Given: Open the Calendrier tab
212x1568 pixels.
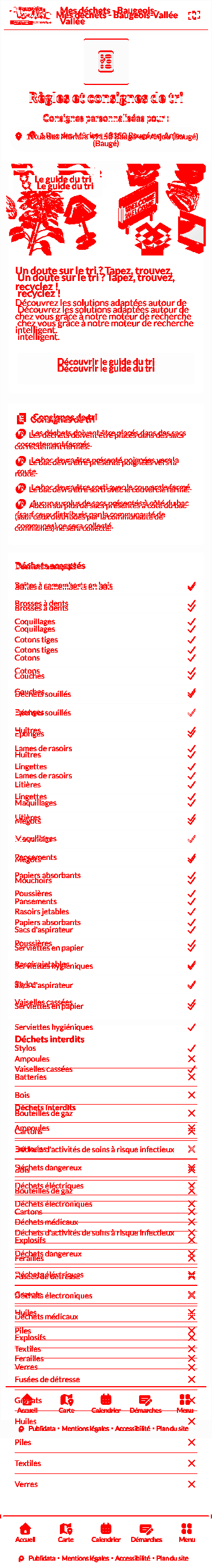Looking at the screenshot, I should point(106,1533).
